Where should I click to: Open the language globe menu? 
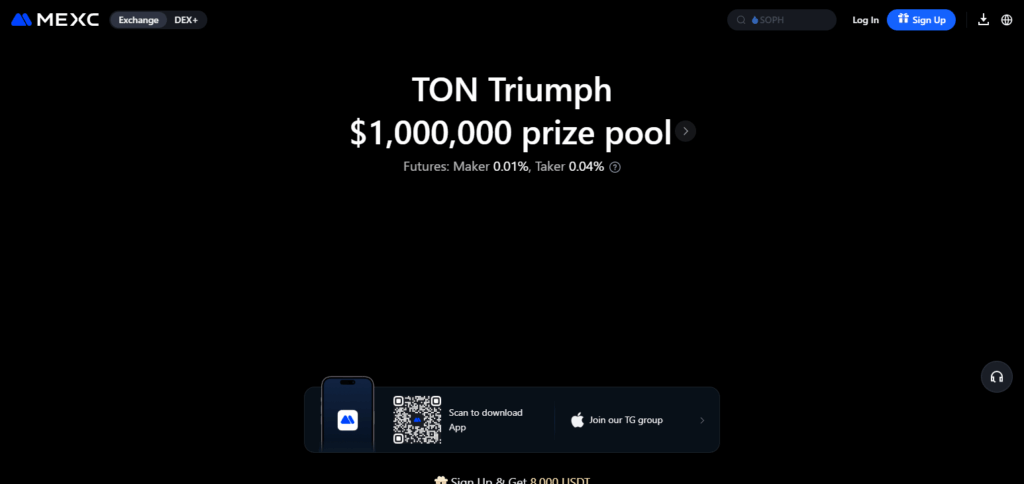pyautogui.click(x=1006, y=20)
